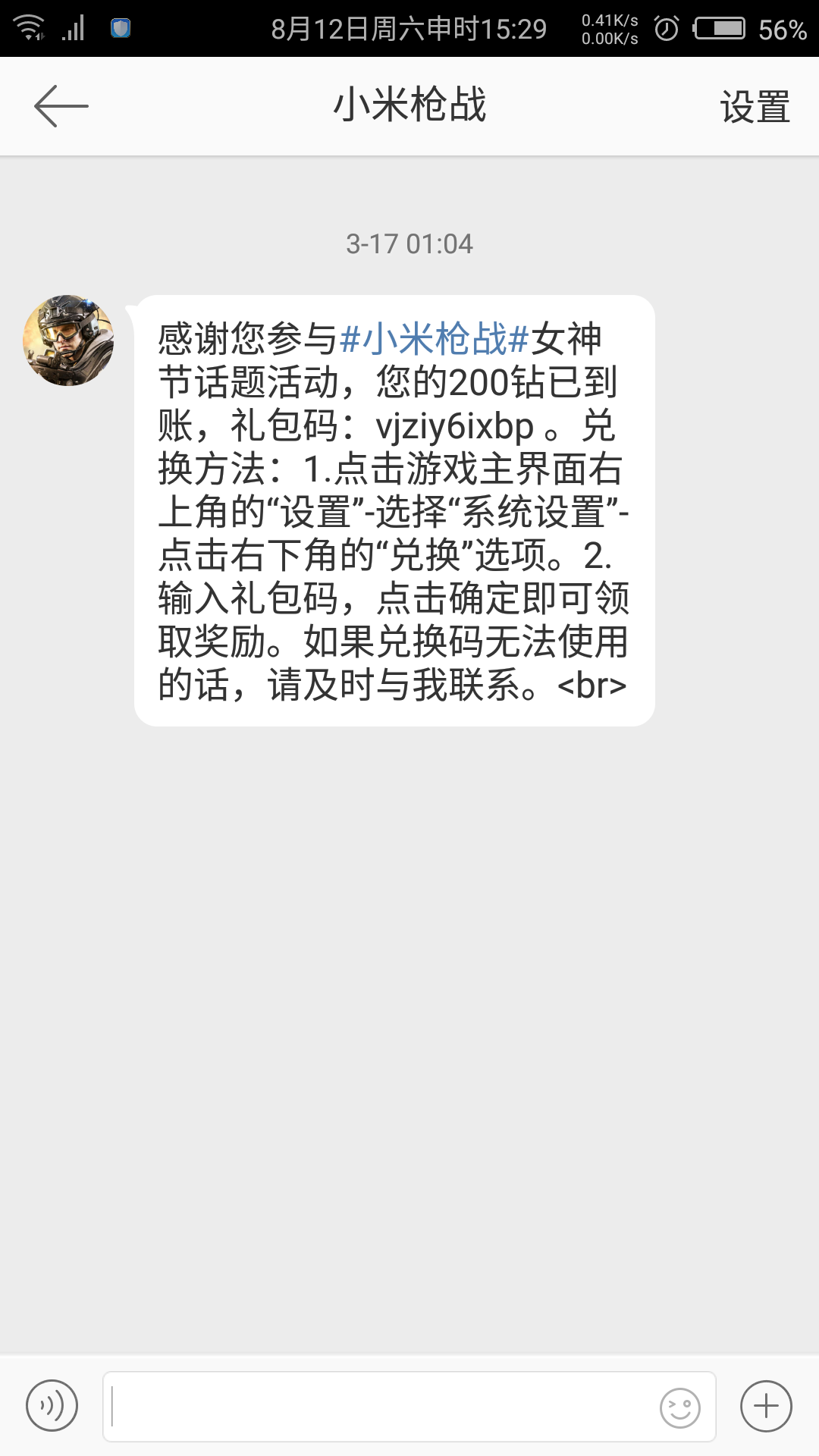Tap the 小米枪战 chat title
The image size is (819, 1456).
409,106
